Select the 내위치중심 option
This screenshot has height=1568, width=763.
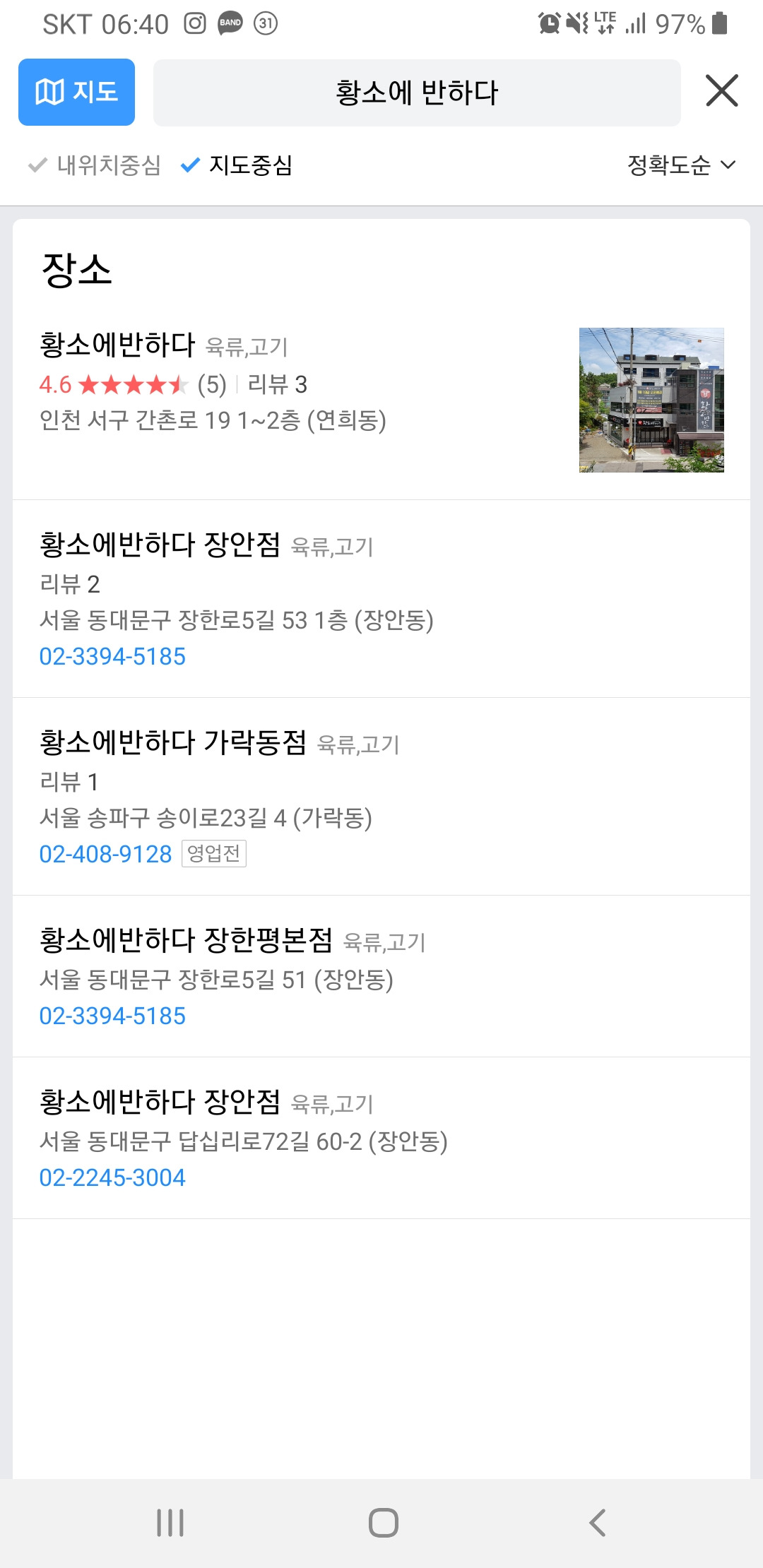[x=95, y=165]
